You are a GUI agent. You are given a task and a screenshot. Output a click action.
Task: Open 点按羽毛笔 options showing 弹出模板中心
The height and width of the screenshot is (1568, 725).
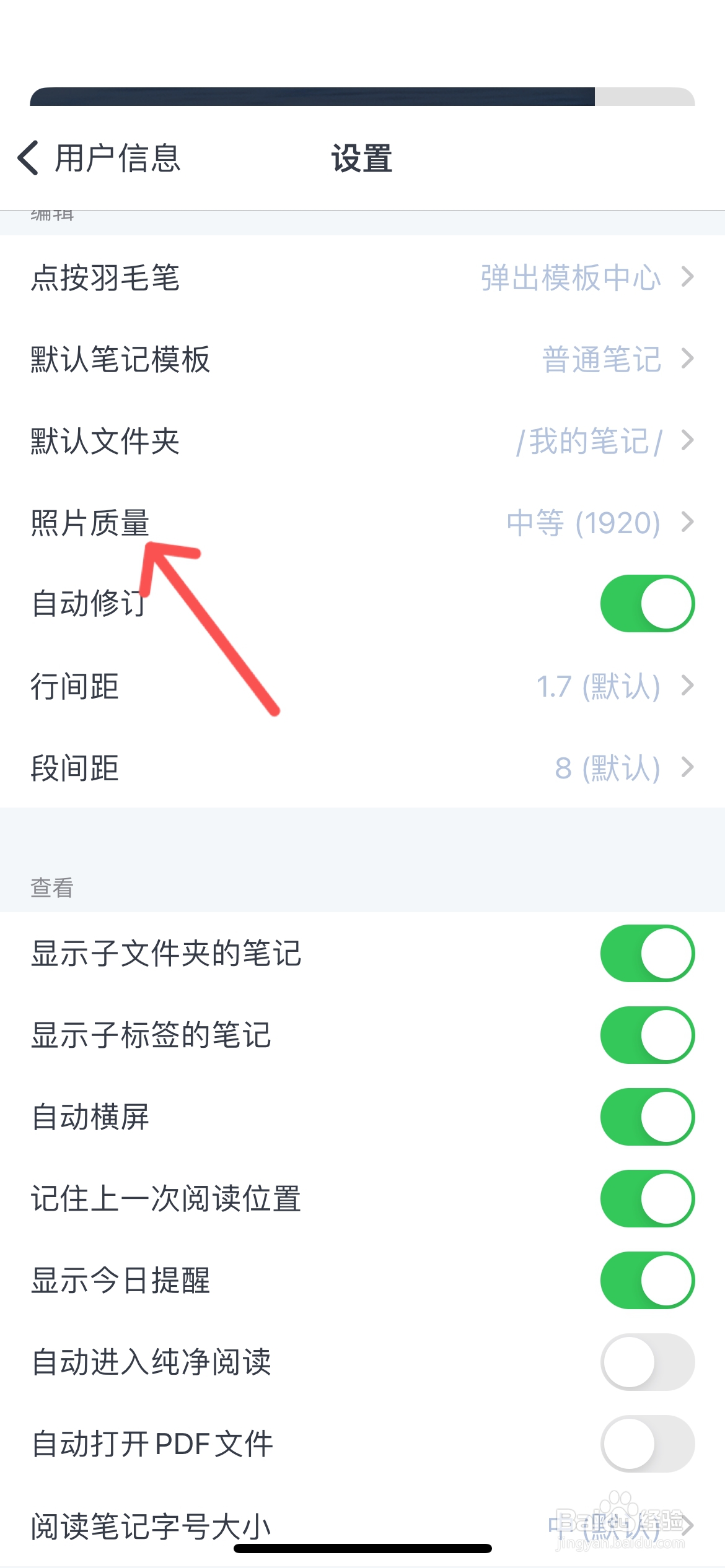(x=362, y=279)
